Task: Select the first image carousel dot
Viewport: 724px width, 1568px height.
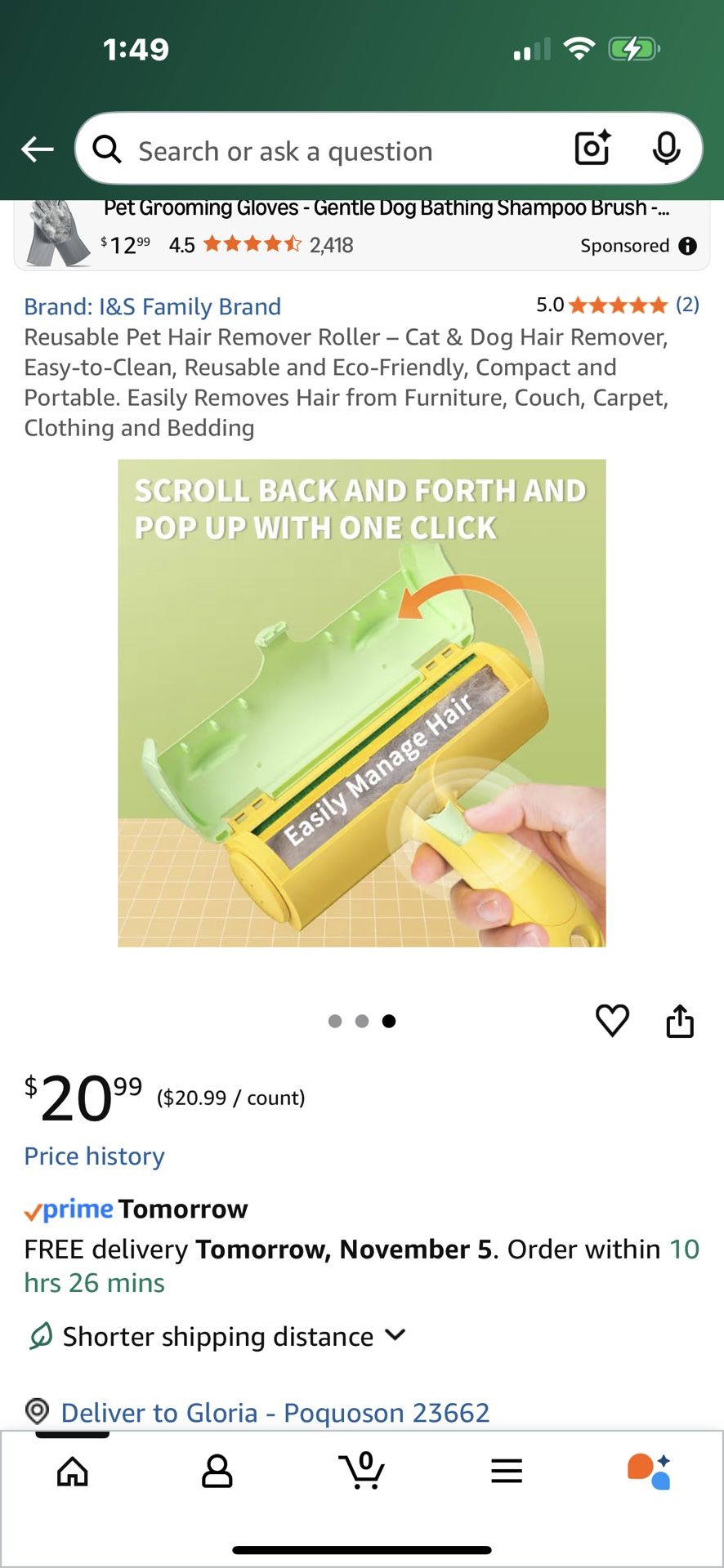Action: 335,1021
